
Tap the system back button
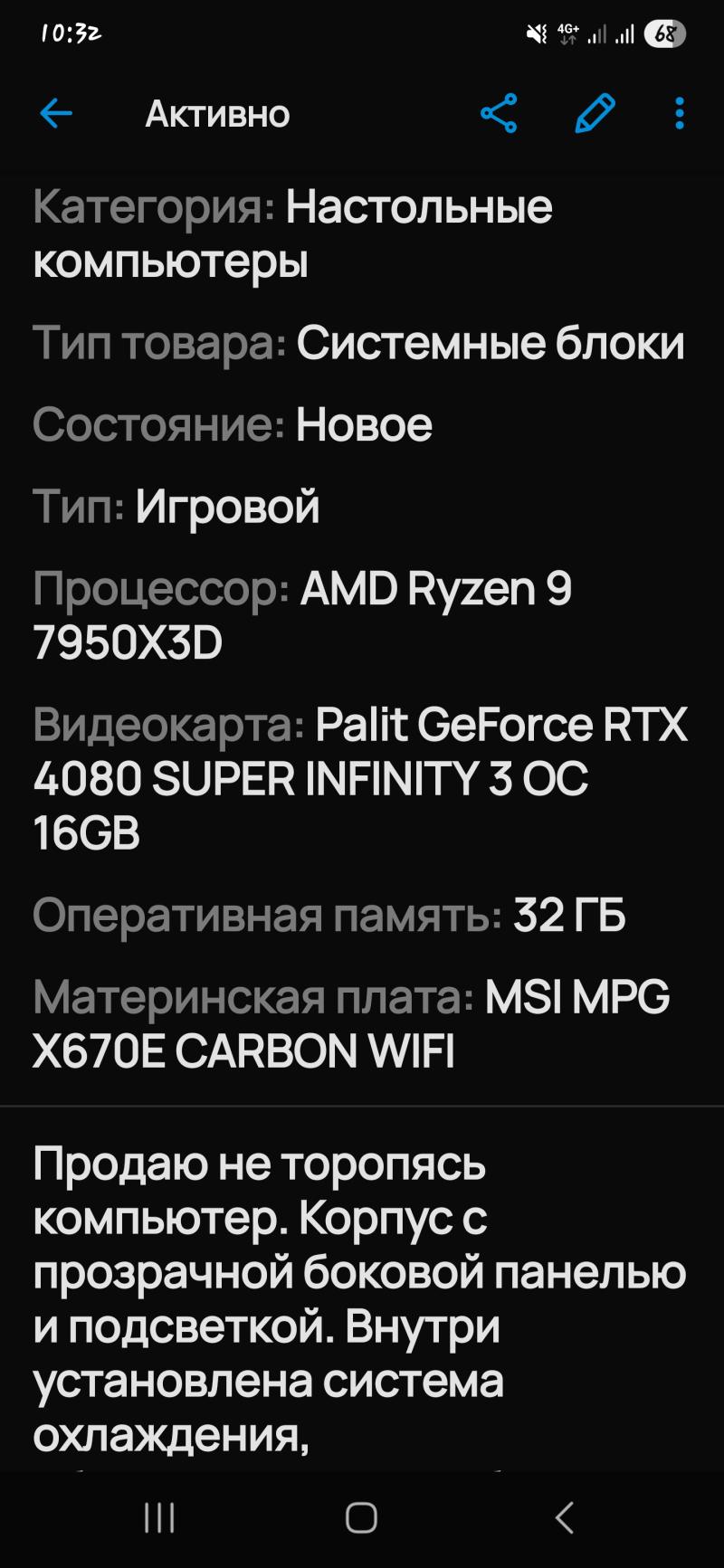[565, 1517]
